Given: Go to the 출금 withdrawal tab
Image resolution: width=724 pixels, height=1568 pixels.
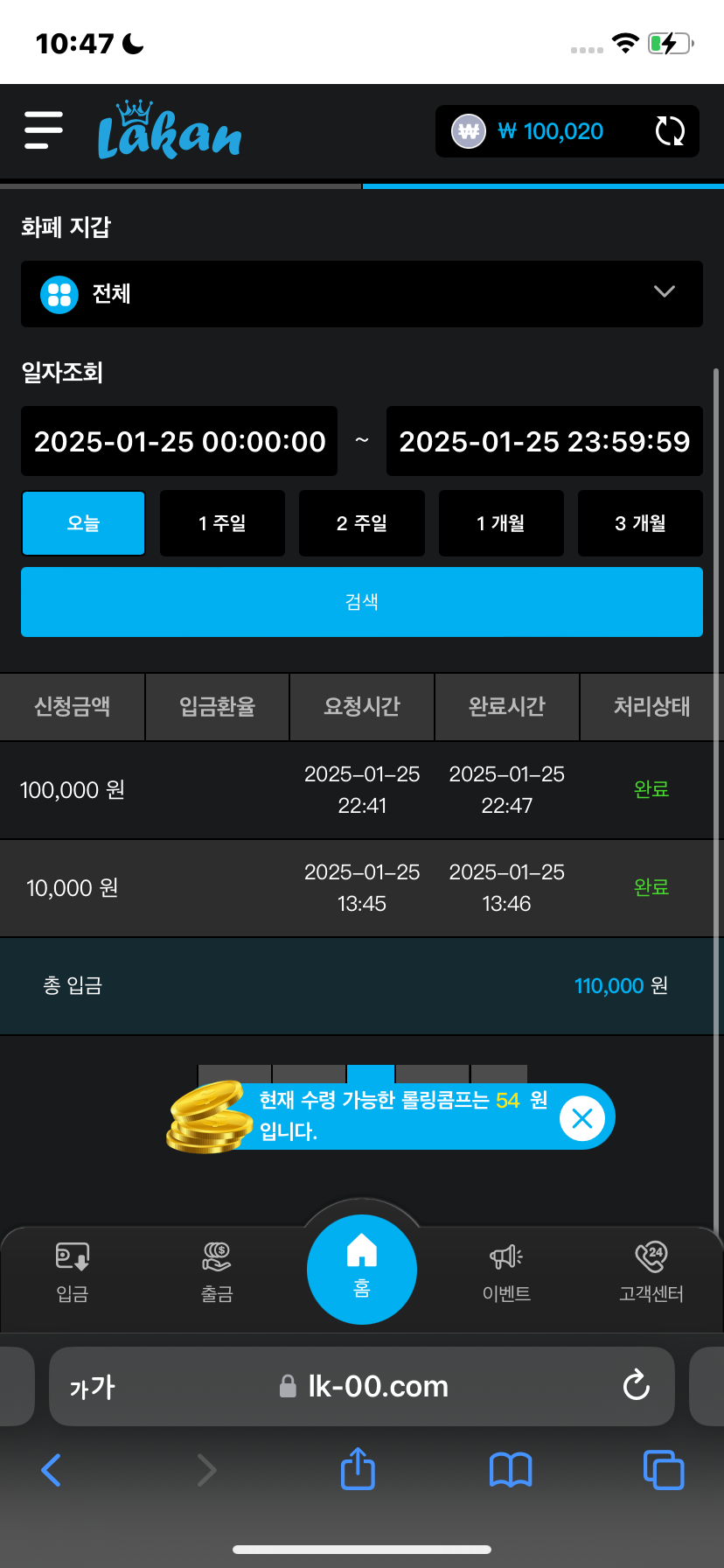Looking at the screenshot, I should click(x=217, y=1271).
